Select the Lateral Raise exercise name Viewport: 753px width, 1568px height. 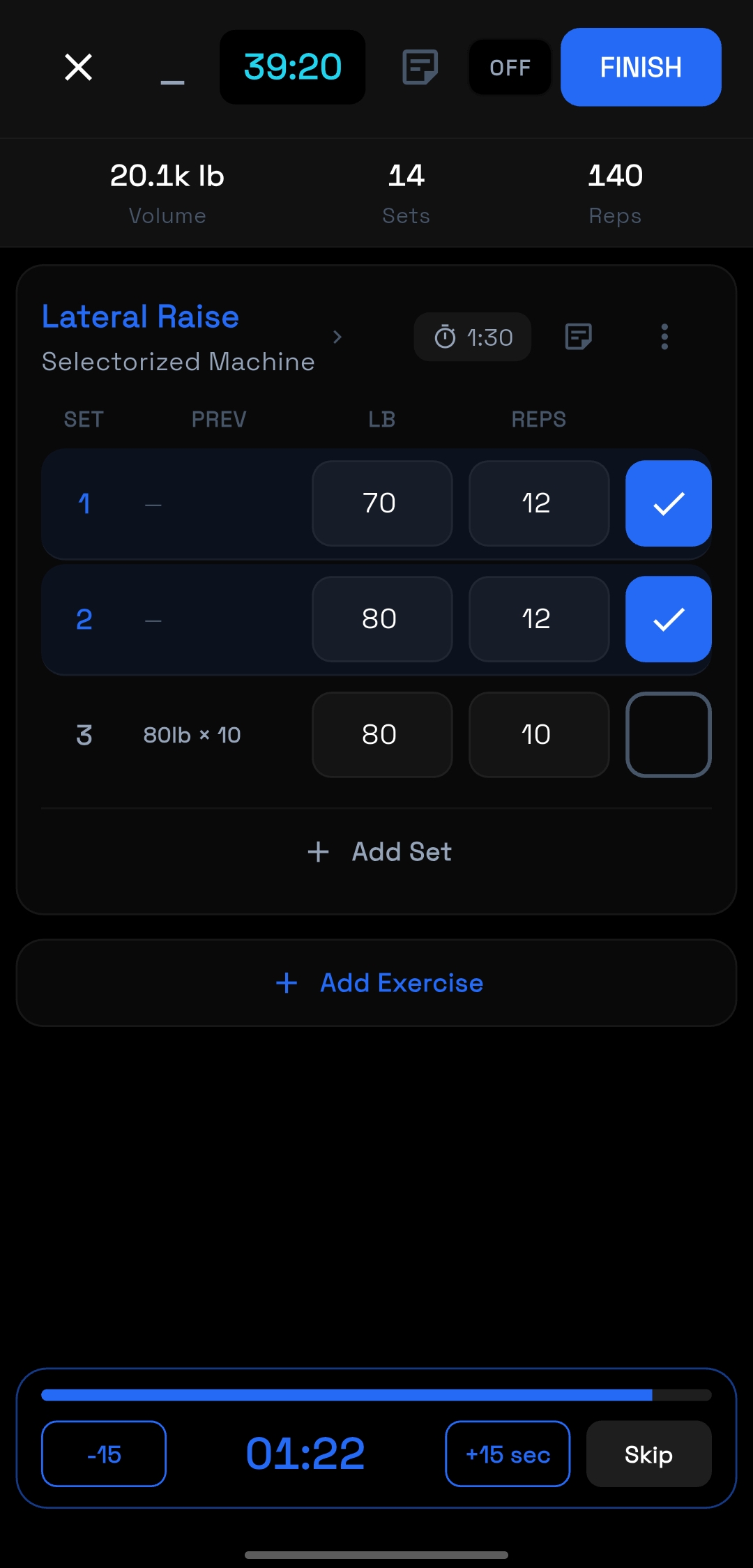(x=139, y=316)
